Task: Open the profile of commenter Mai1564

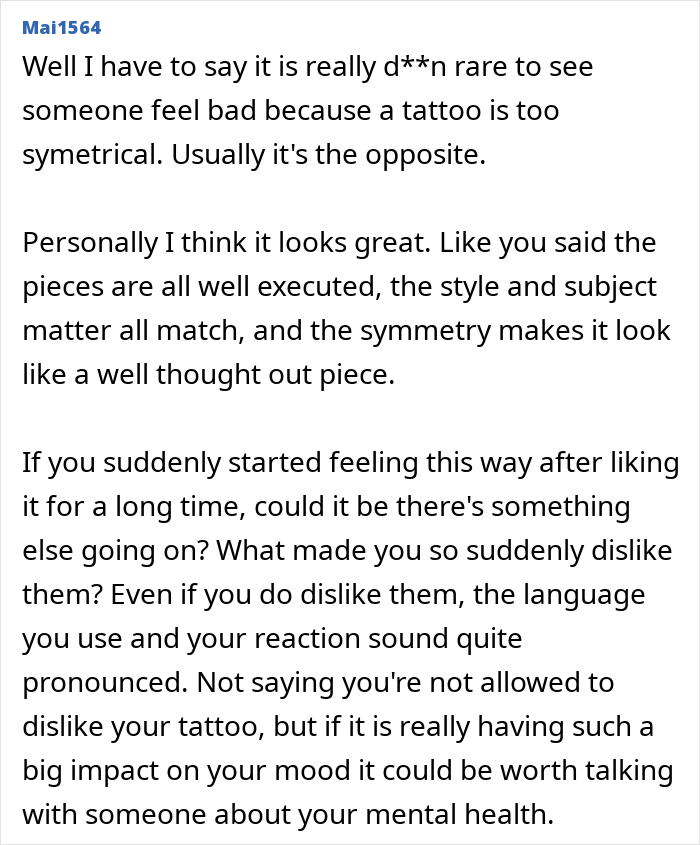Action: [61, 27]
